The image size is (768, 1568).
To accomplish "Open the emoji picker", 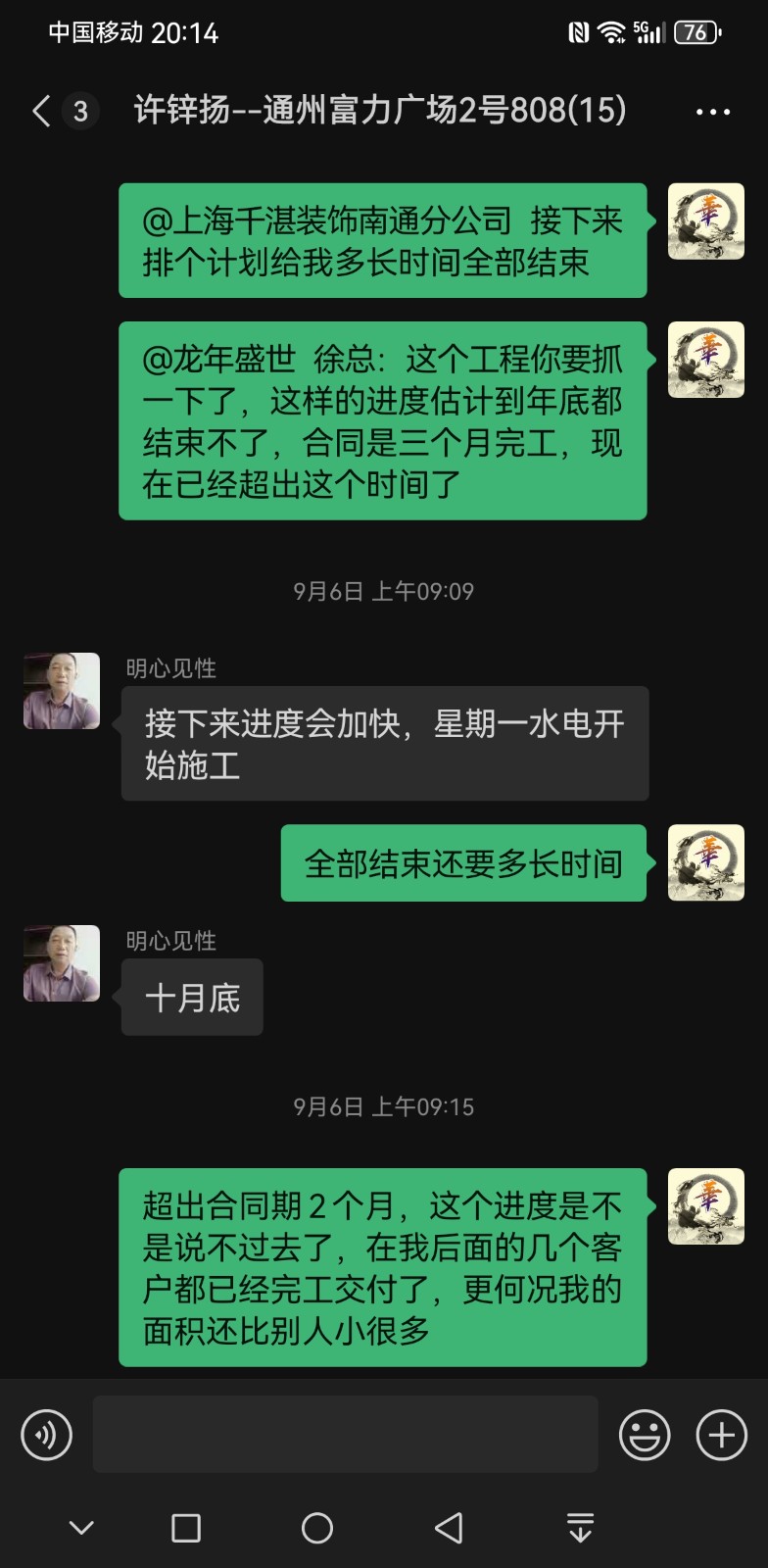I will click(645, 1435).
